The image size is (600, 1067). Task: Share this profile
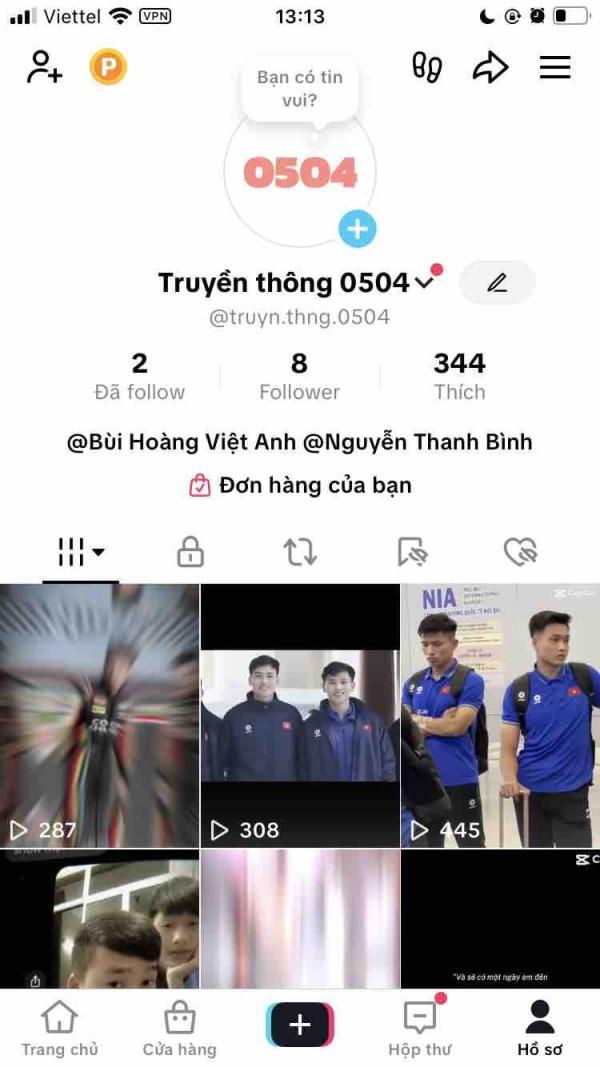pyautogui.click(x=490, y=67)
